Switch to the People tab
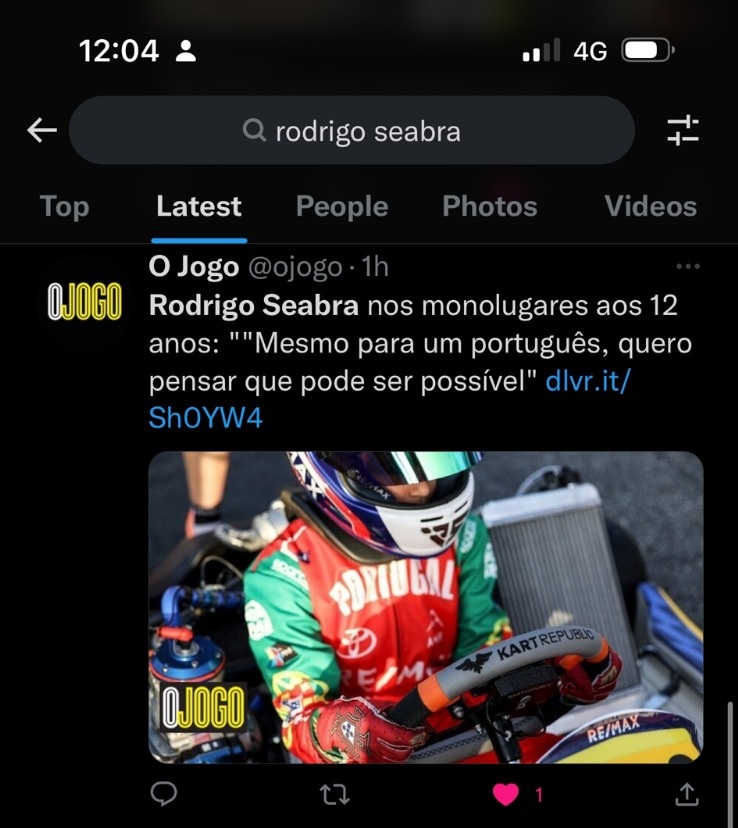This screenshot has height=828, width=738. pyautogui.click(x=342, y=207)
